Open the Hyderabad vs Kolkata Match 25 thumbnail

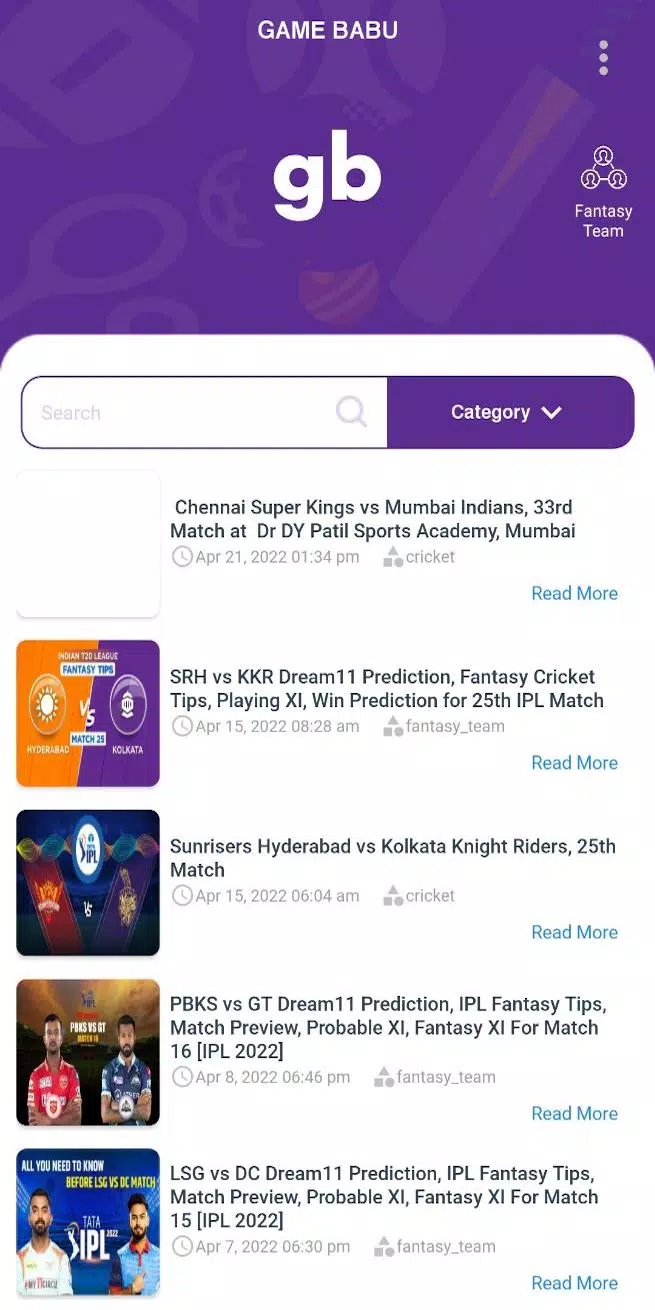pyautogui.click(x=88, y=713)
